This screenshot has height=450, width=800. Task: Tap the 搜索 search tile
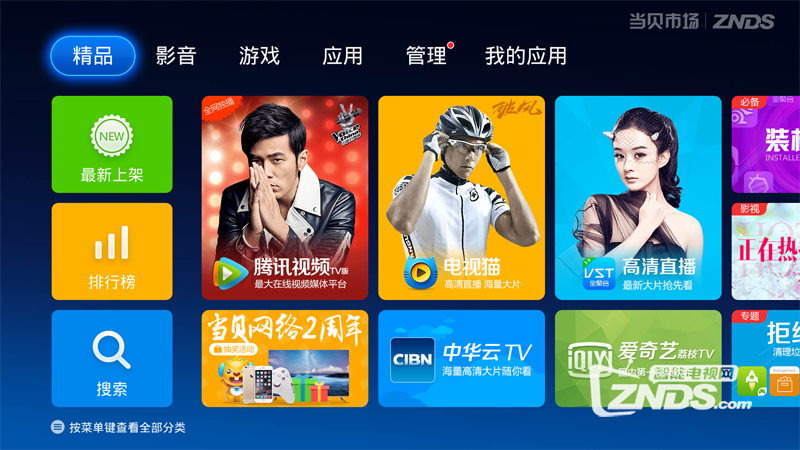112,358
